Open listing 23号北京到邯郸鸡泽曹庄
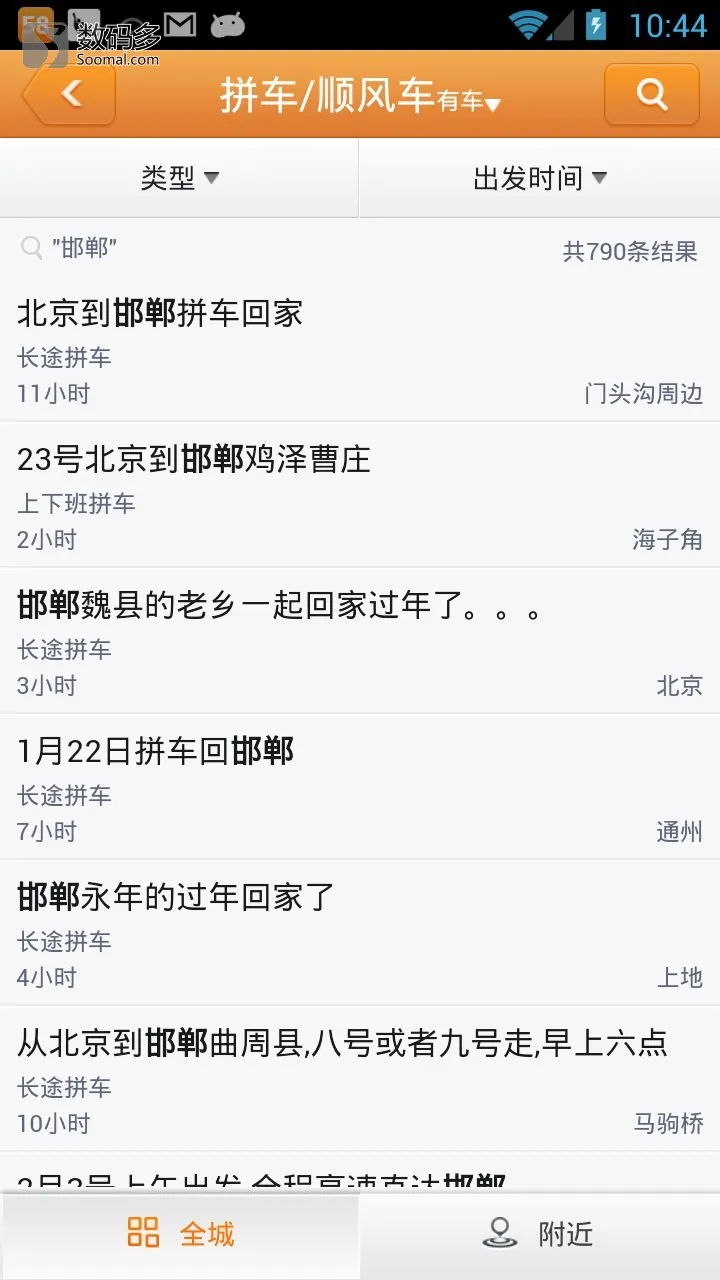Screen dimensions: 720x1280 click(x=360, y=495)
